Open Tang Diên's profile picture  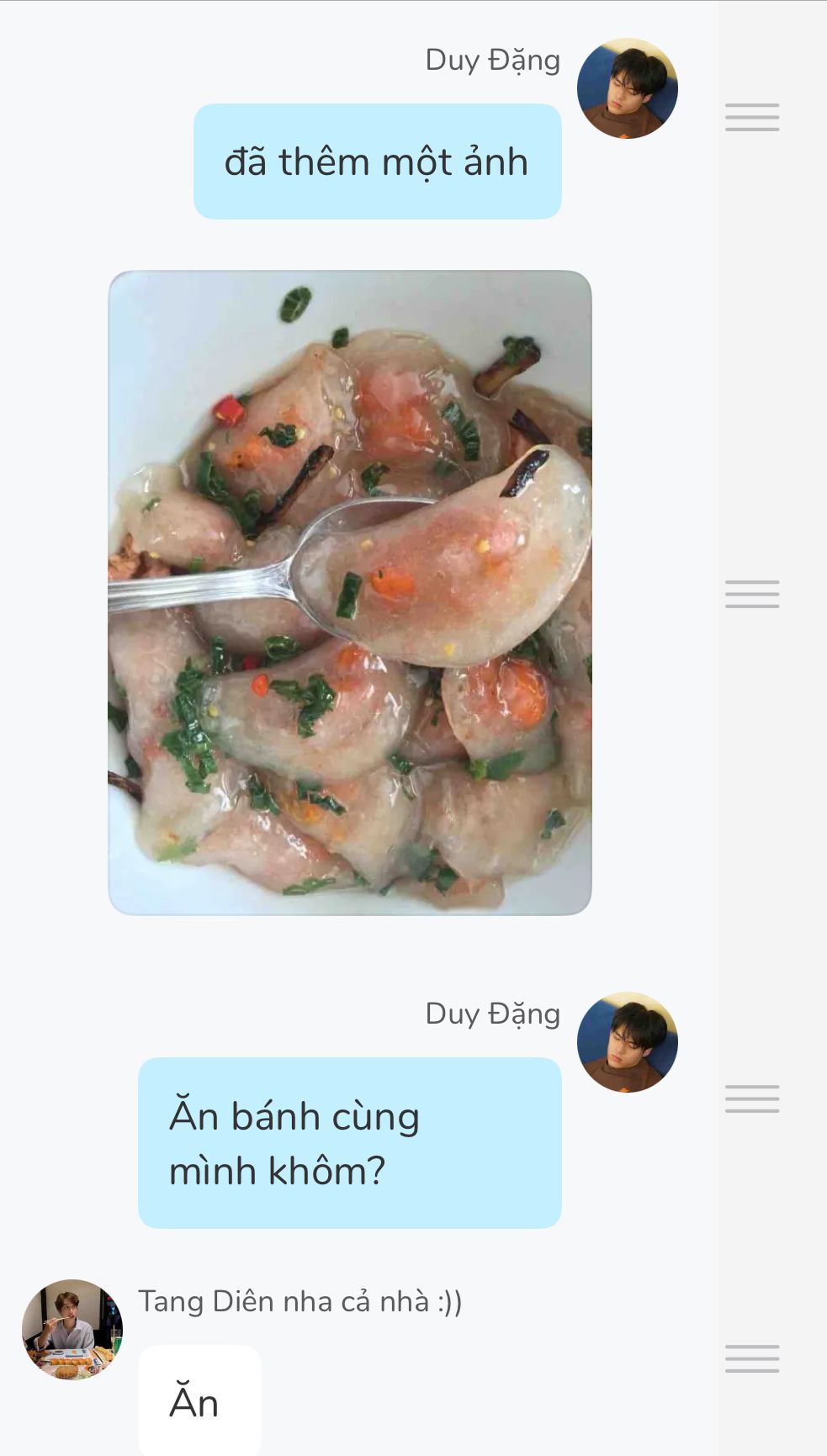pyautogui.click(x=72, y=1330)
